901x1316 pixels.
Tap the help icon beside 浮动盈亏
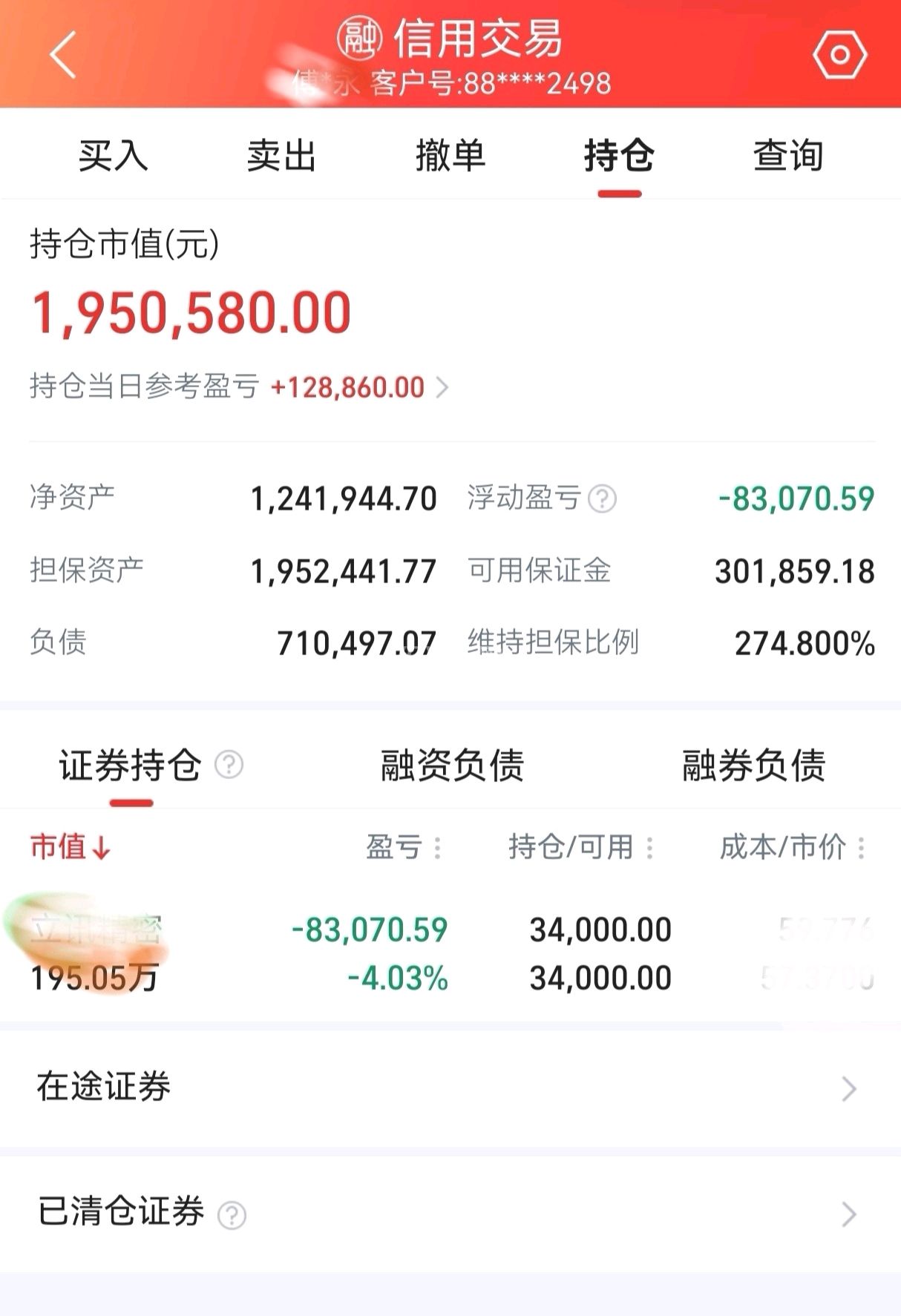click(x=602, y=499)
